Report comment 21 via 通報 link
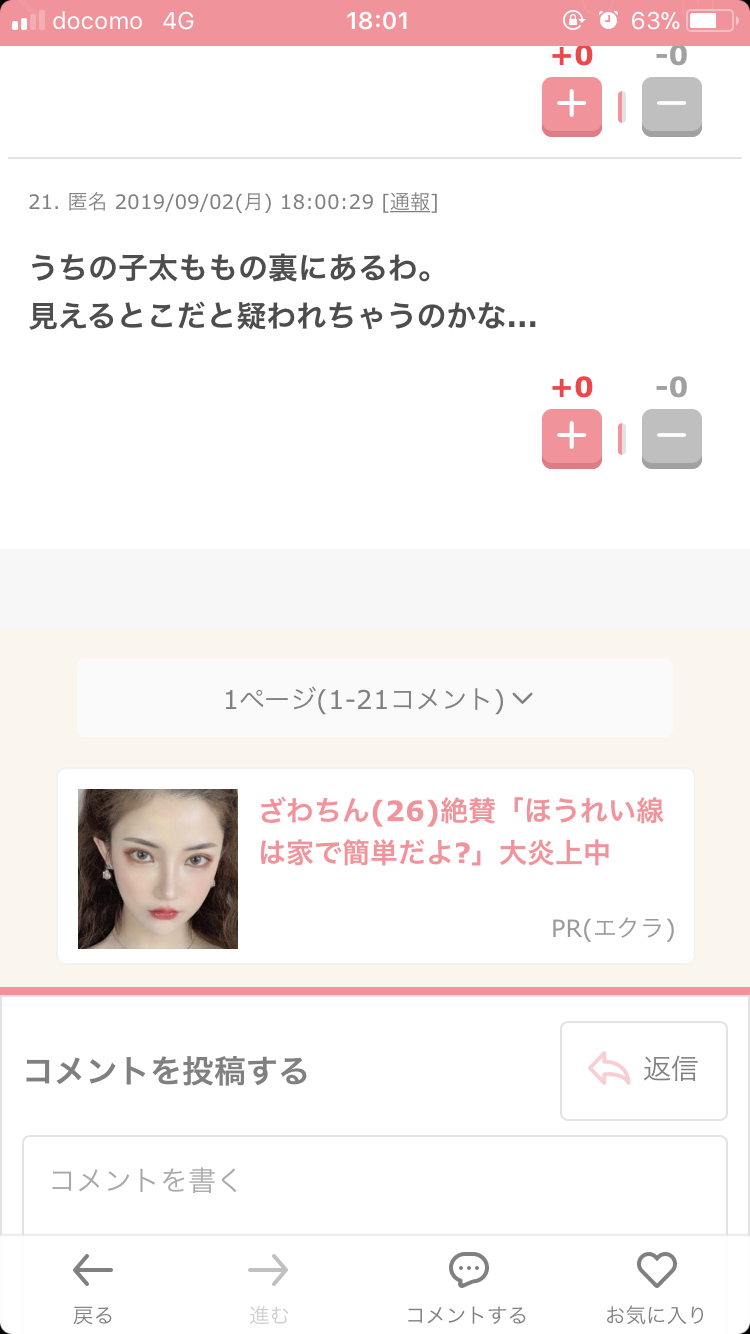The image size is (750, 1334). 410,202
